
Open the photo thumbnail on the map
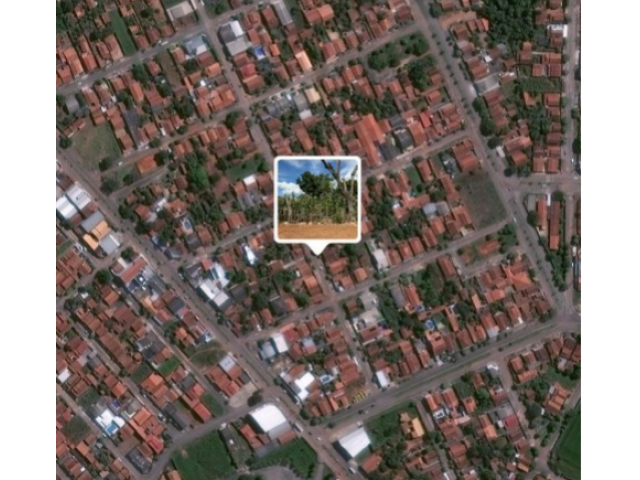[x=317, y=198]
